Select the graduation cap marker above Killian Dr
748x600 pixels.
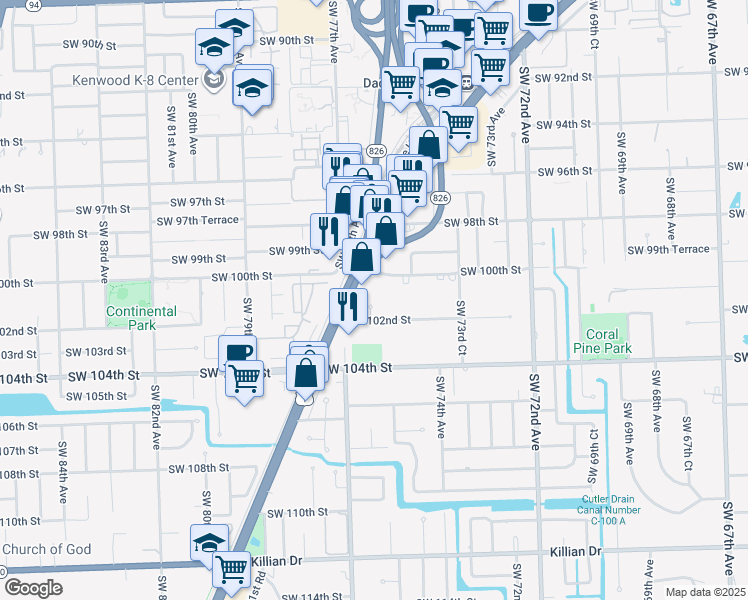pyautogui.click(x=209, y=542)
